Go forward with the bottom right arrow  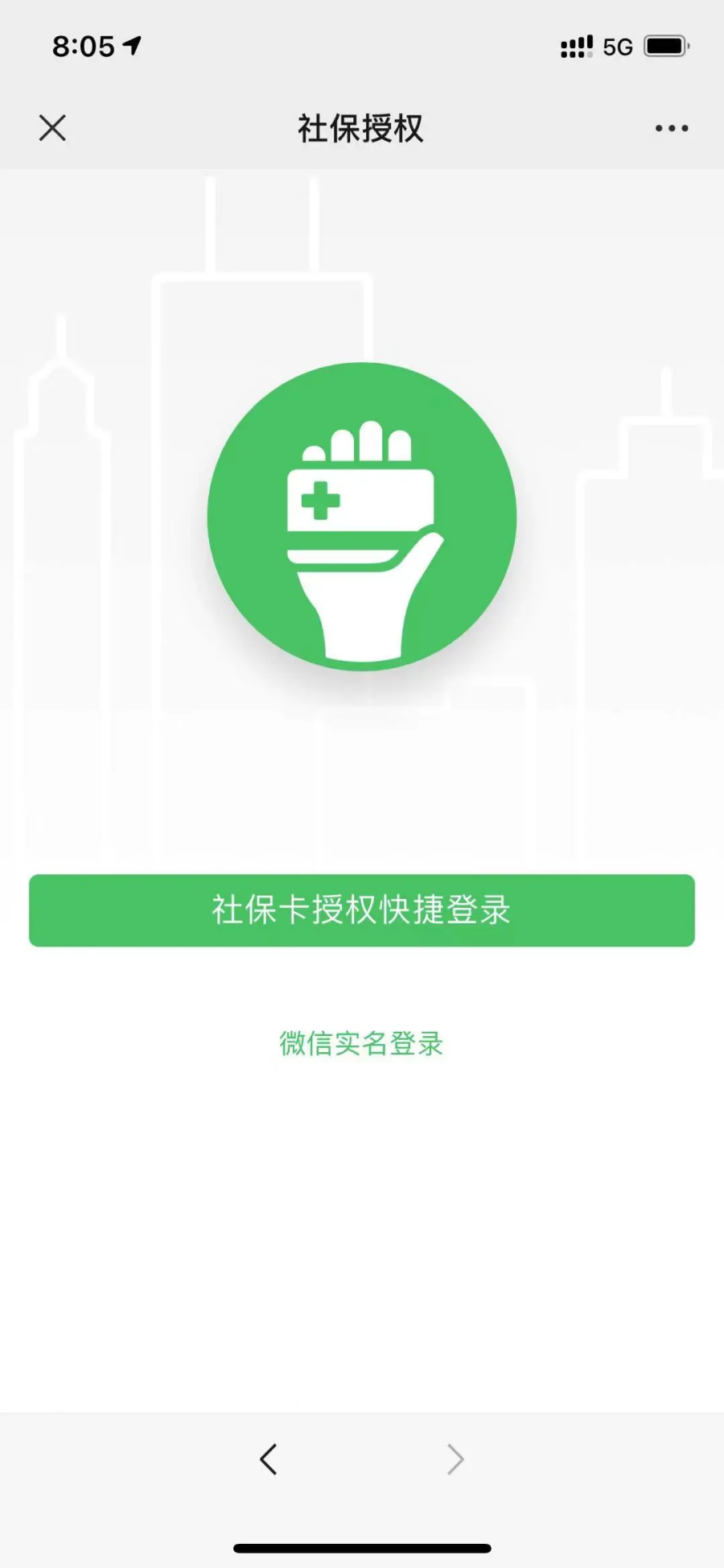pyautogui.click(x=455, y=1459)
